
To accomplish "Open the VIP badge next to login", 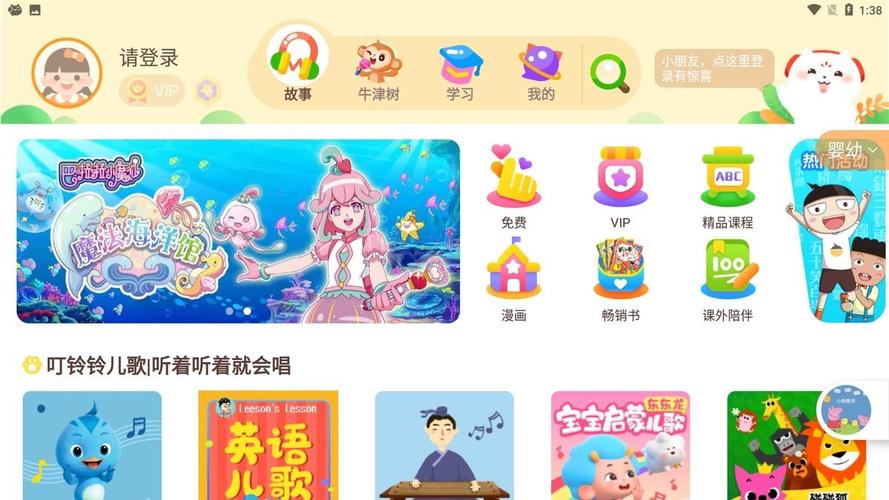I will (x=152, y=92).
